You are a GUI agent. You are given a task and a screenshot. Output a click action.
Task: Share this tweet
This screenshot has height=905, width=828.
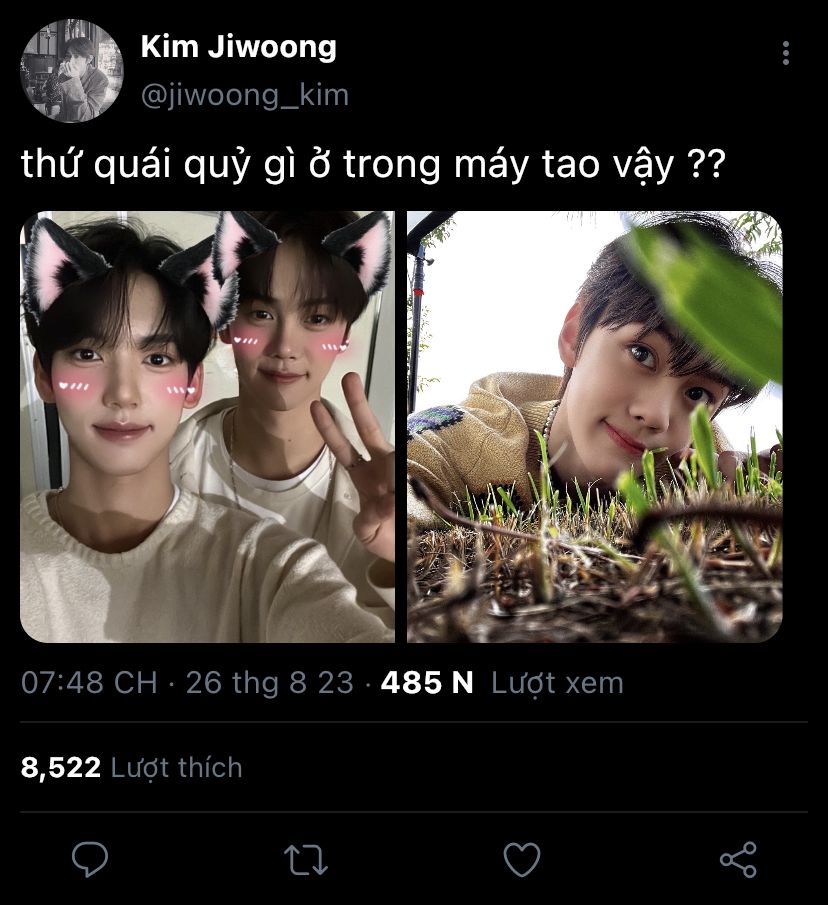(738, 859)
